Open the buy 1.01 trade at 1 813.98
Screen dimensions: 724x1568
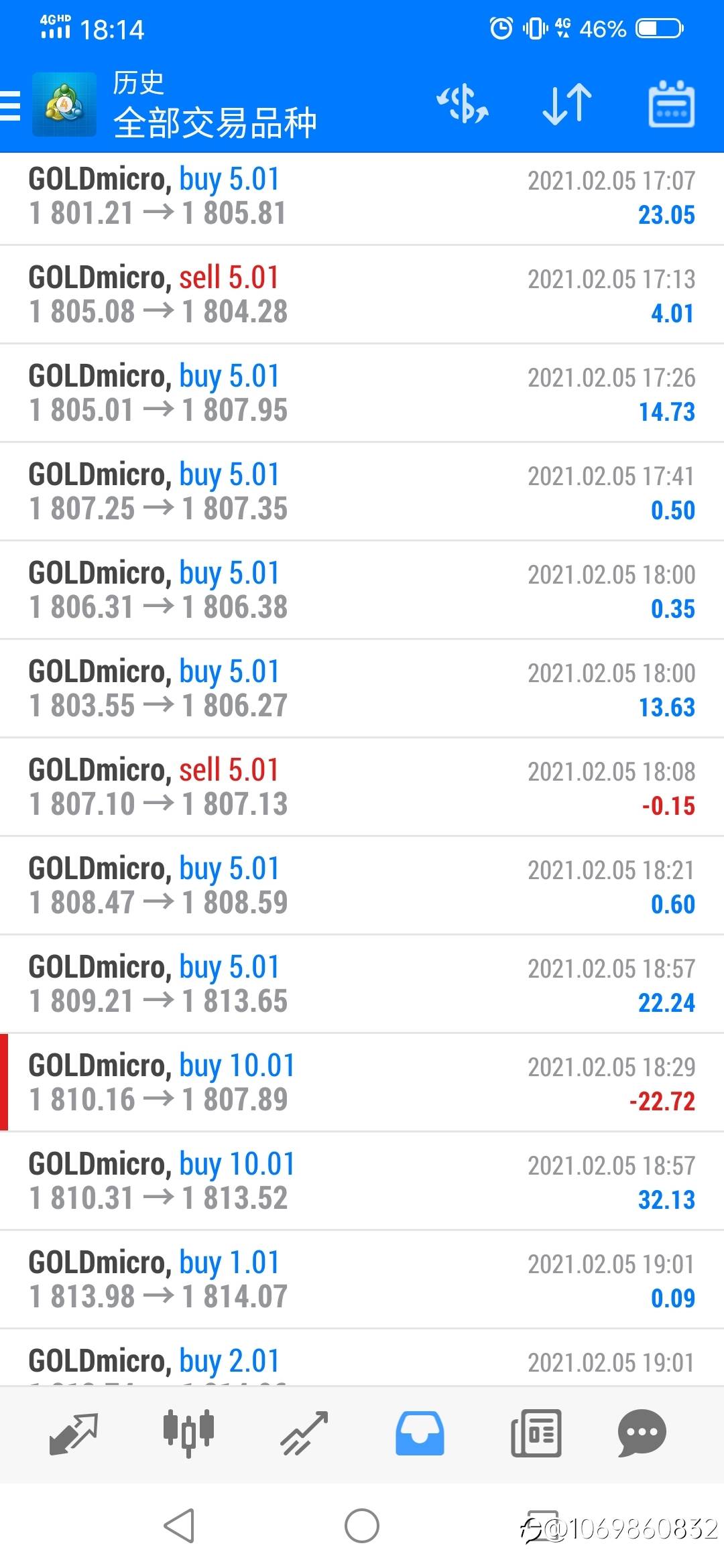(x=362, y=1280)
